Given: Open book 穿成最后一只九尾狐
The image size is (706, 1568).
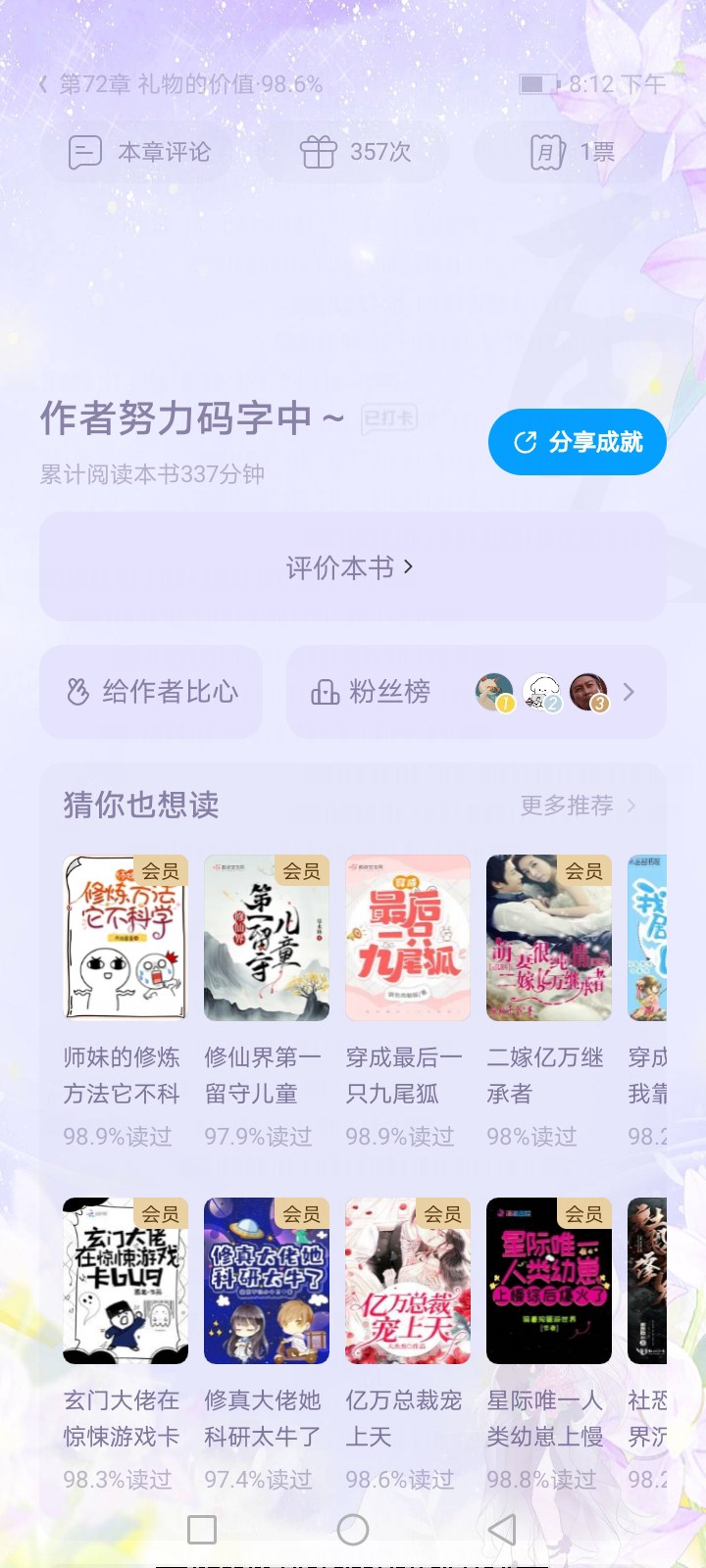Looking at the screenshot, I should [408, 1002].
